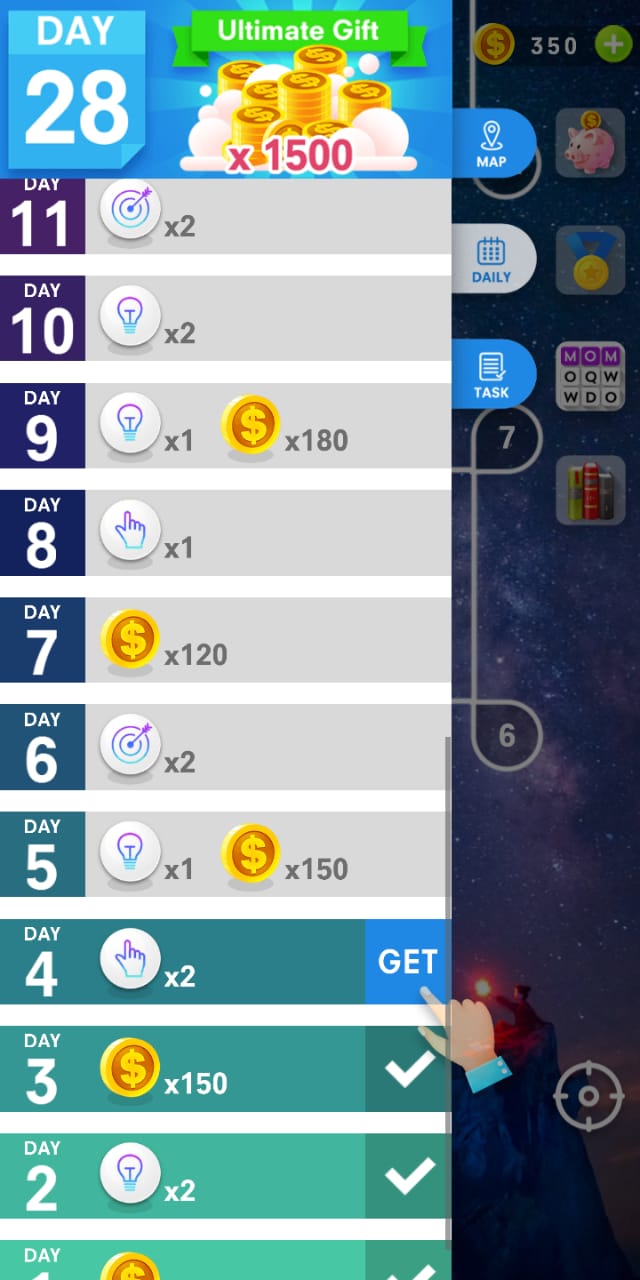Switch to the Daily tab
The height and width of the screenshot is (1280, 640).
pyautogui.click(x=492, y=259)
